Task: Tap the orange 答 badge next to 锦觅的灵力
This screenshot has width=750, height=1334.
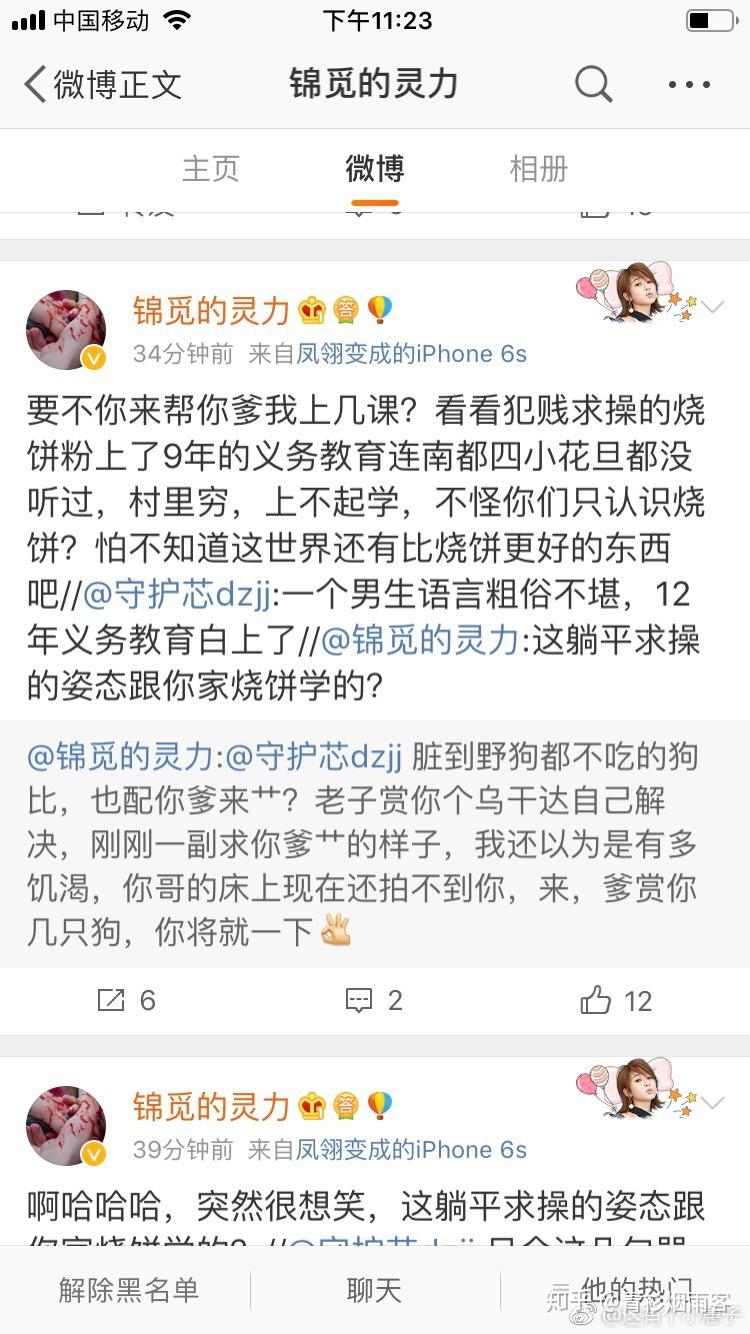Action: (x=344, y=310)
